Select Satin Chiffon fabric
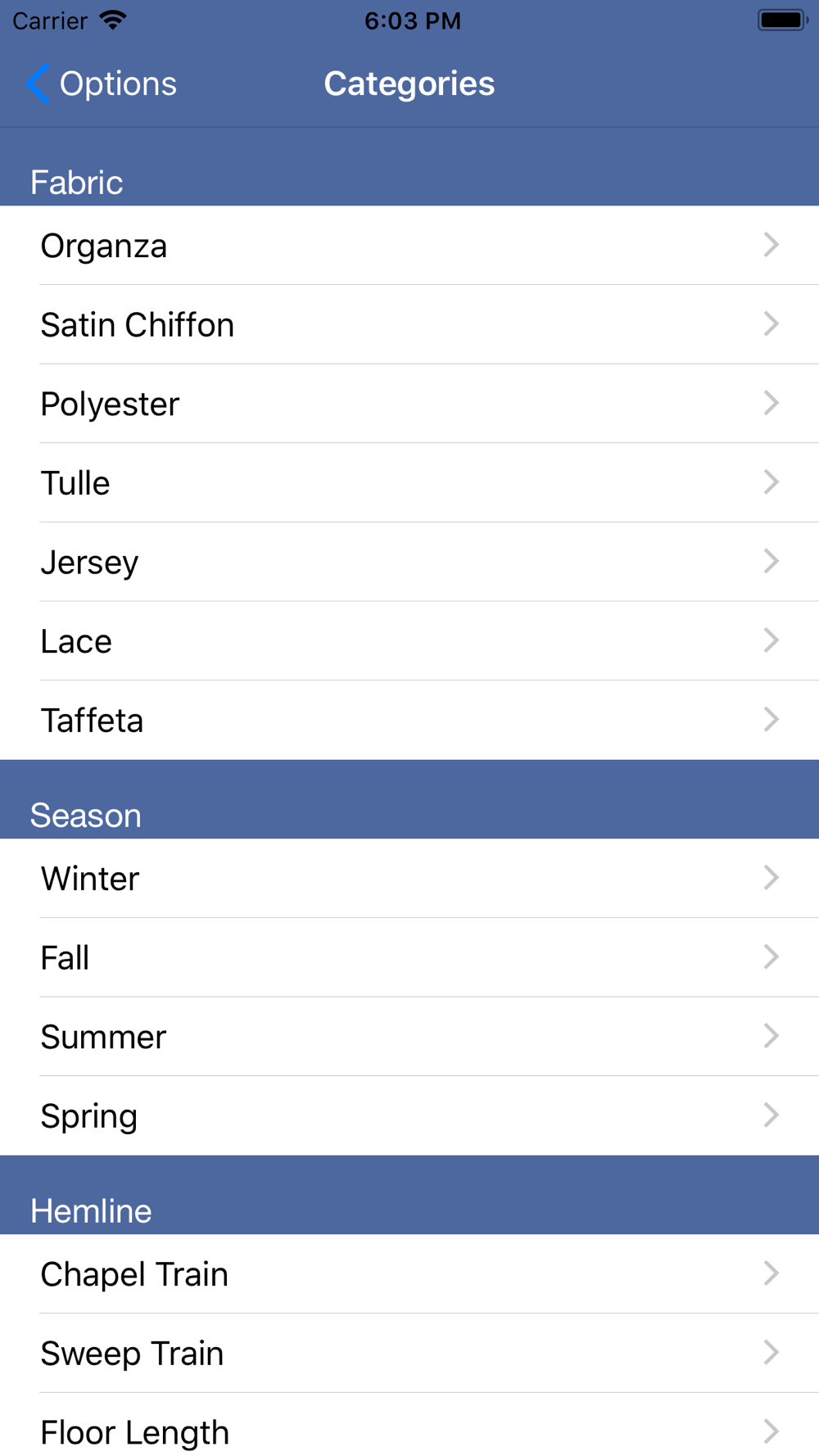This screenshot has height=1456, width=819. pyautogui.click(x=409, y=325)
